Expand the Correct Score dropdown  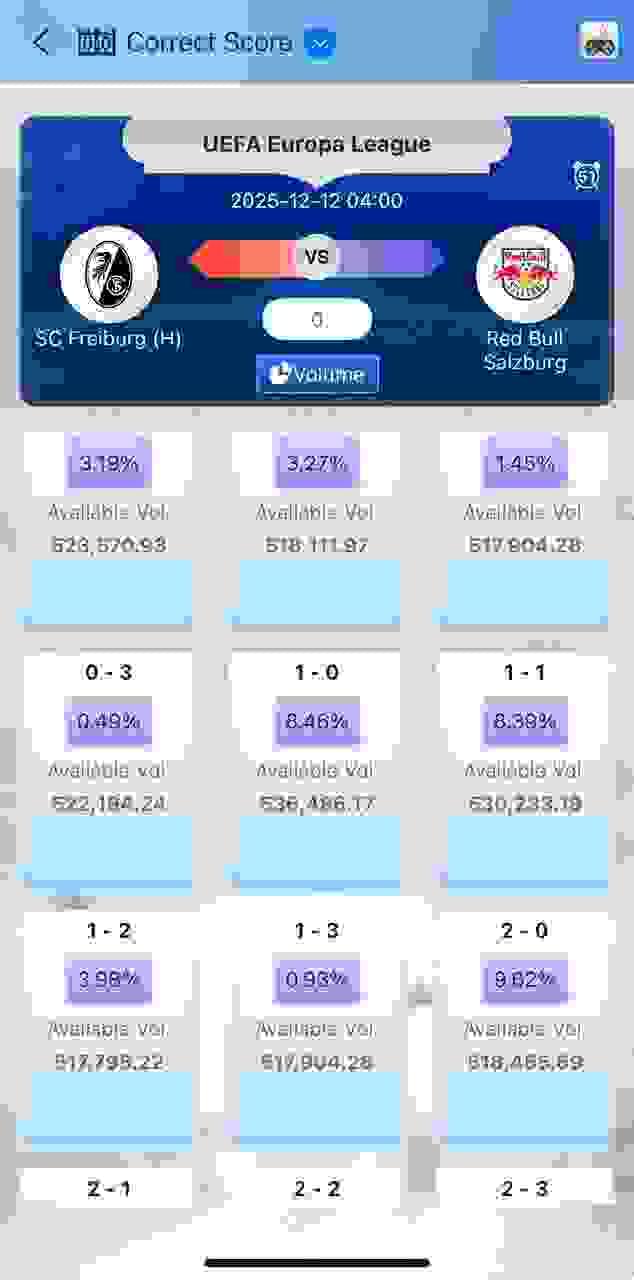coord(320,44)
